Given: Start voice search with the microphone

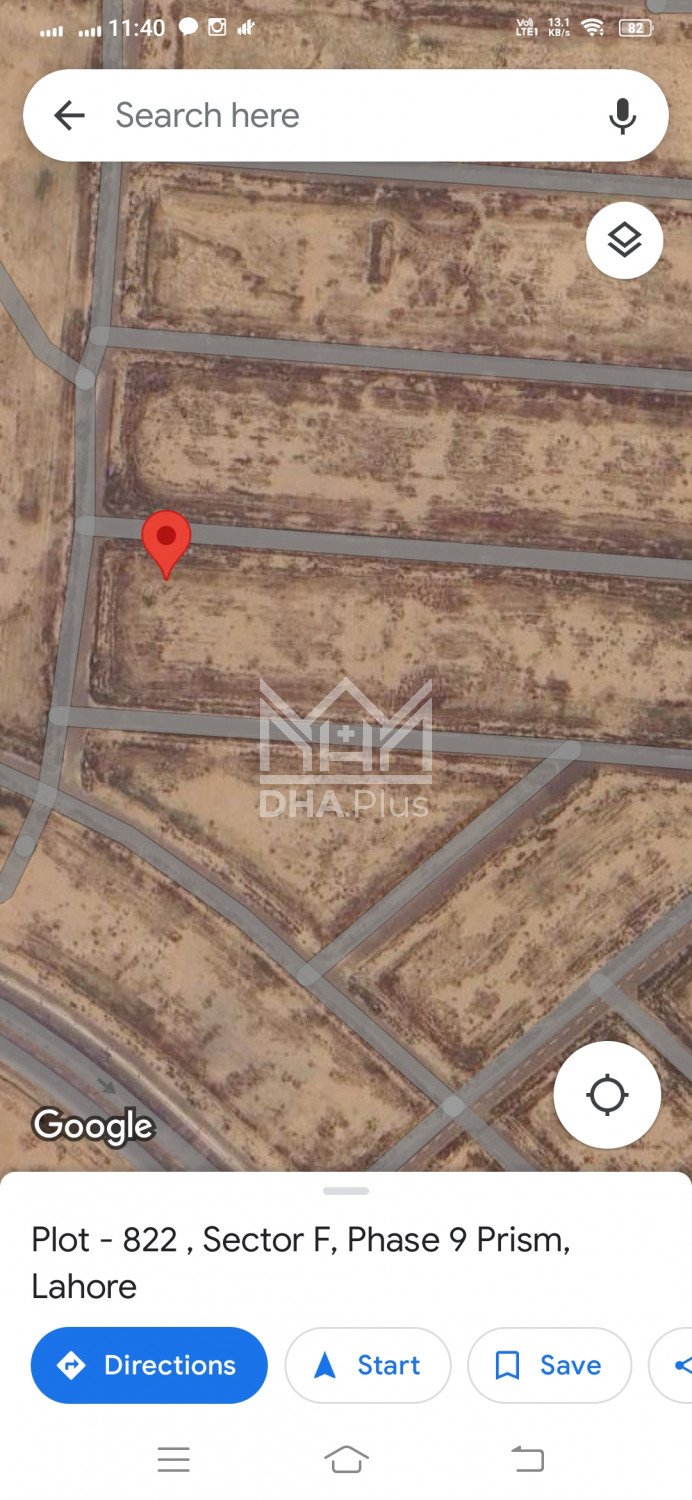Looking at the screenshot, I should tap(622, 116).
